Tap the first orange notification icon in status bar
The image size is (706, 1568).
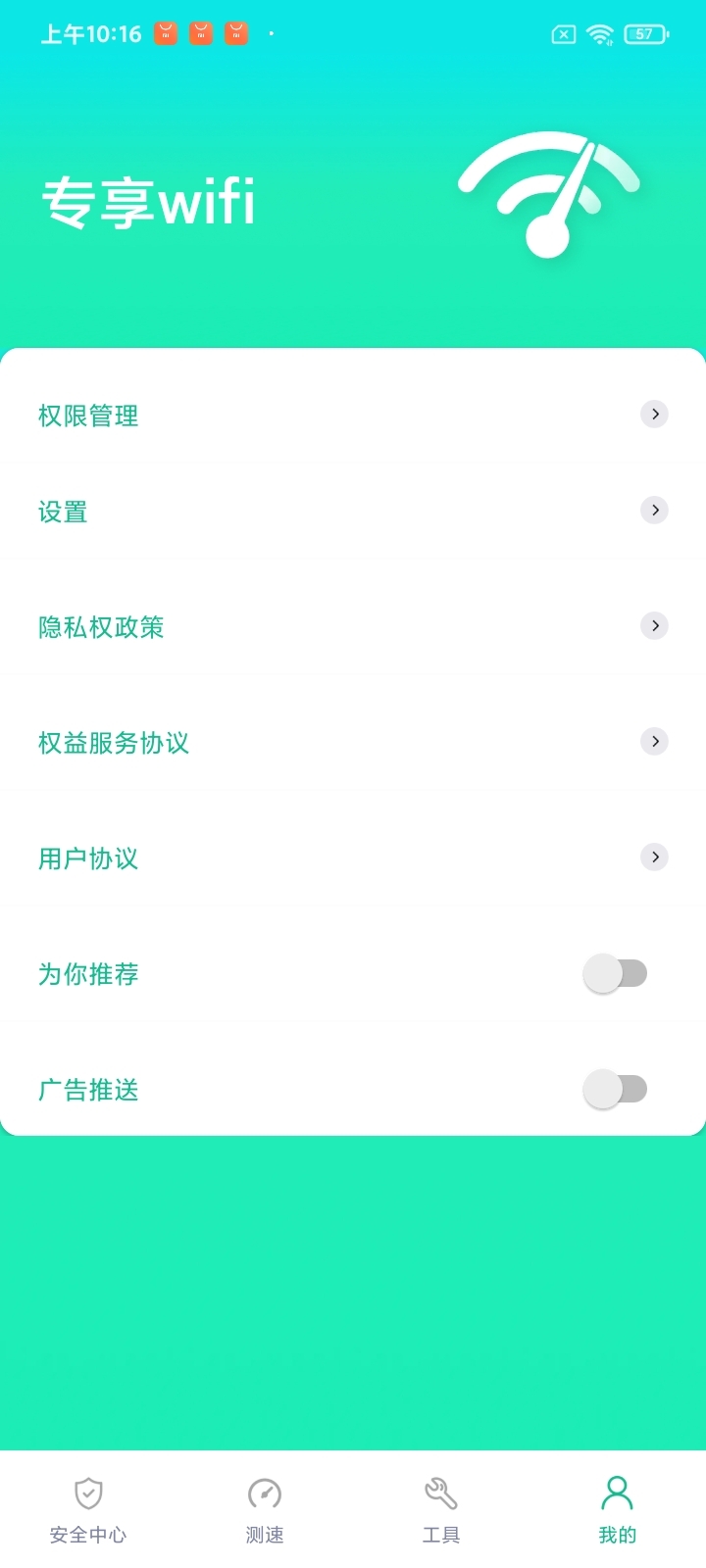165,33
